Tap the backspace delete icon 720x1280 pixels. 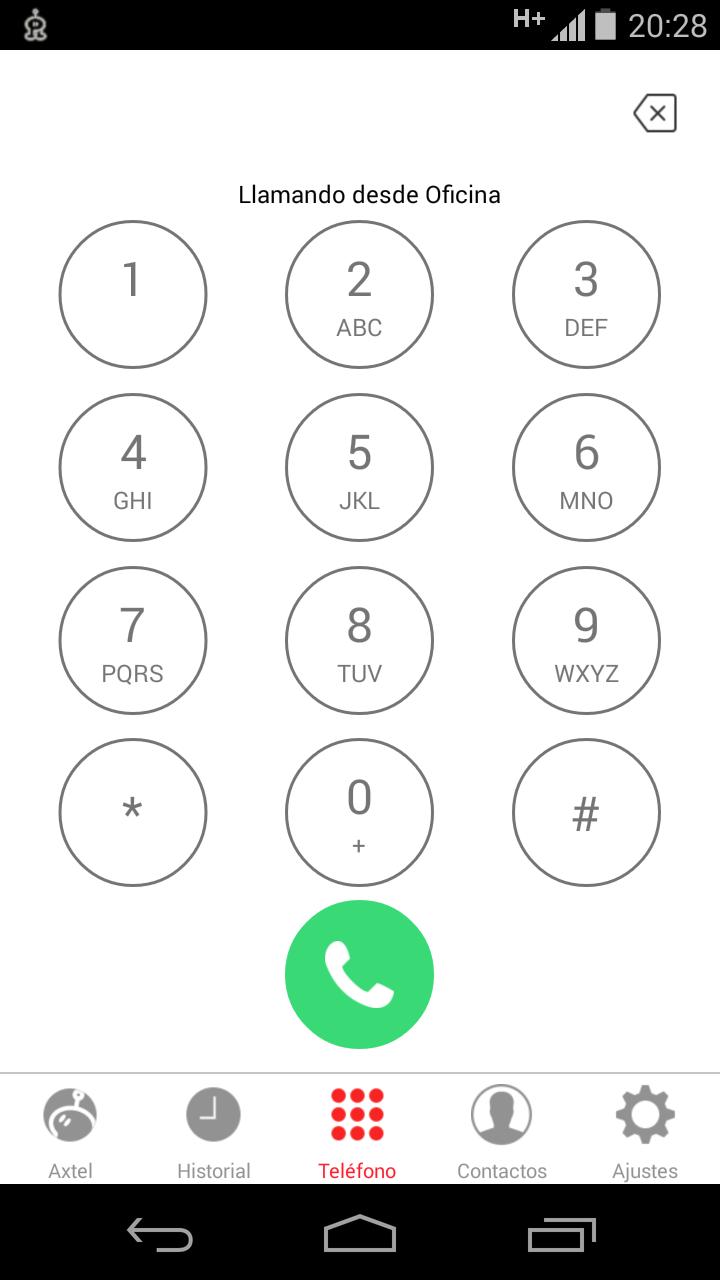(x=655, y=113)
